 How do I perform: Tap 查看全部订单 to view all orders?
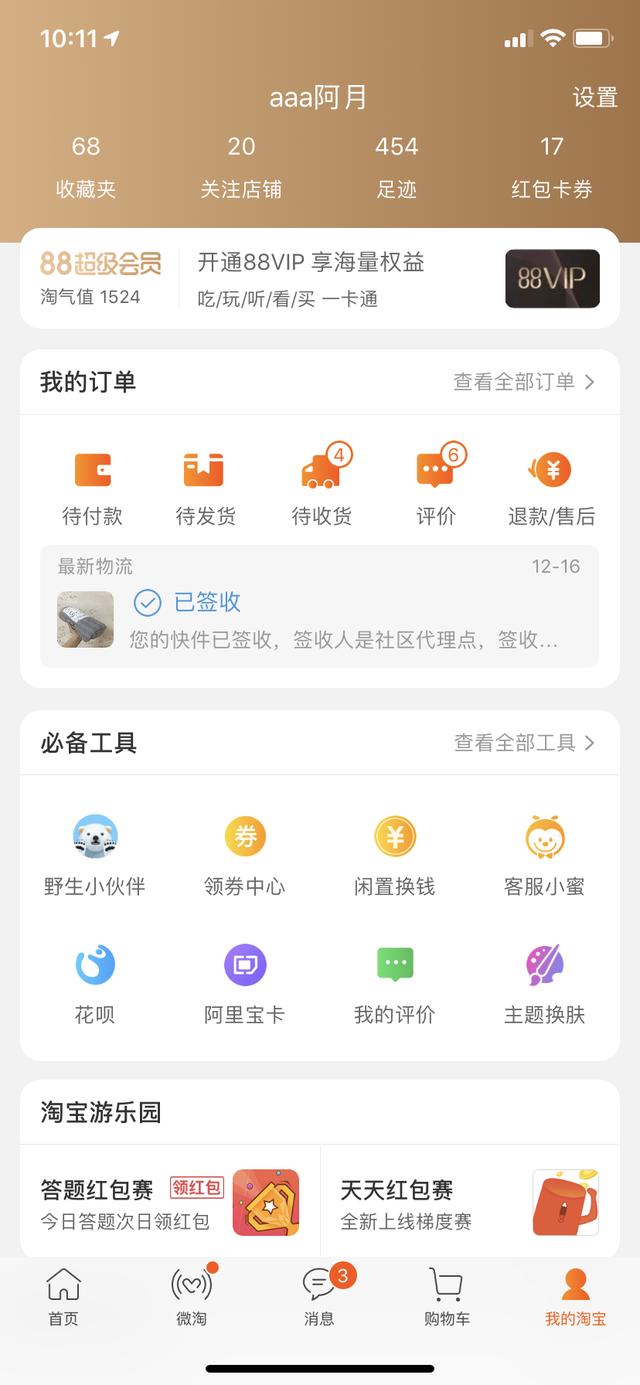tap(523, 382)
